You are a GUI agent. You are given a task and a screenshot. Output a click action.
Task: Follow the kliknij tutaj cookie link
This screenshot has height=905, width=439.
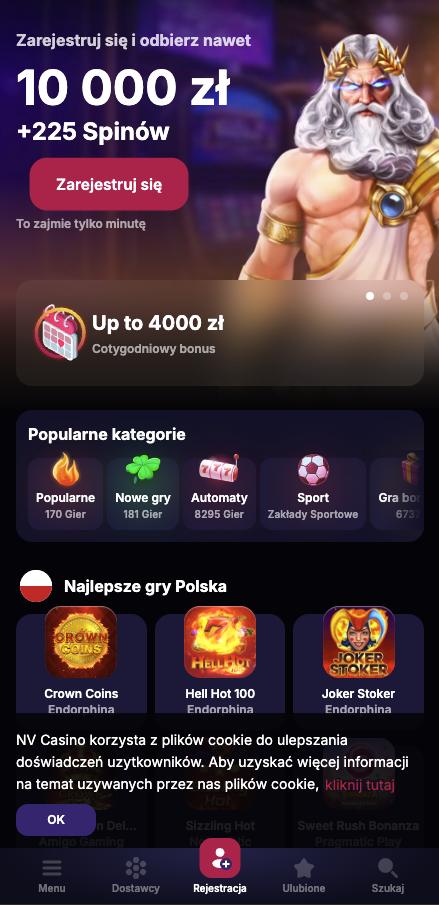360,785
